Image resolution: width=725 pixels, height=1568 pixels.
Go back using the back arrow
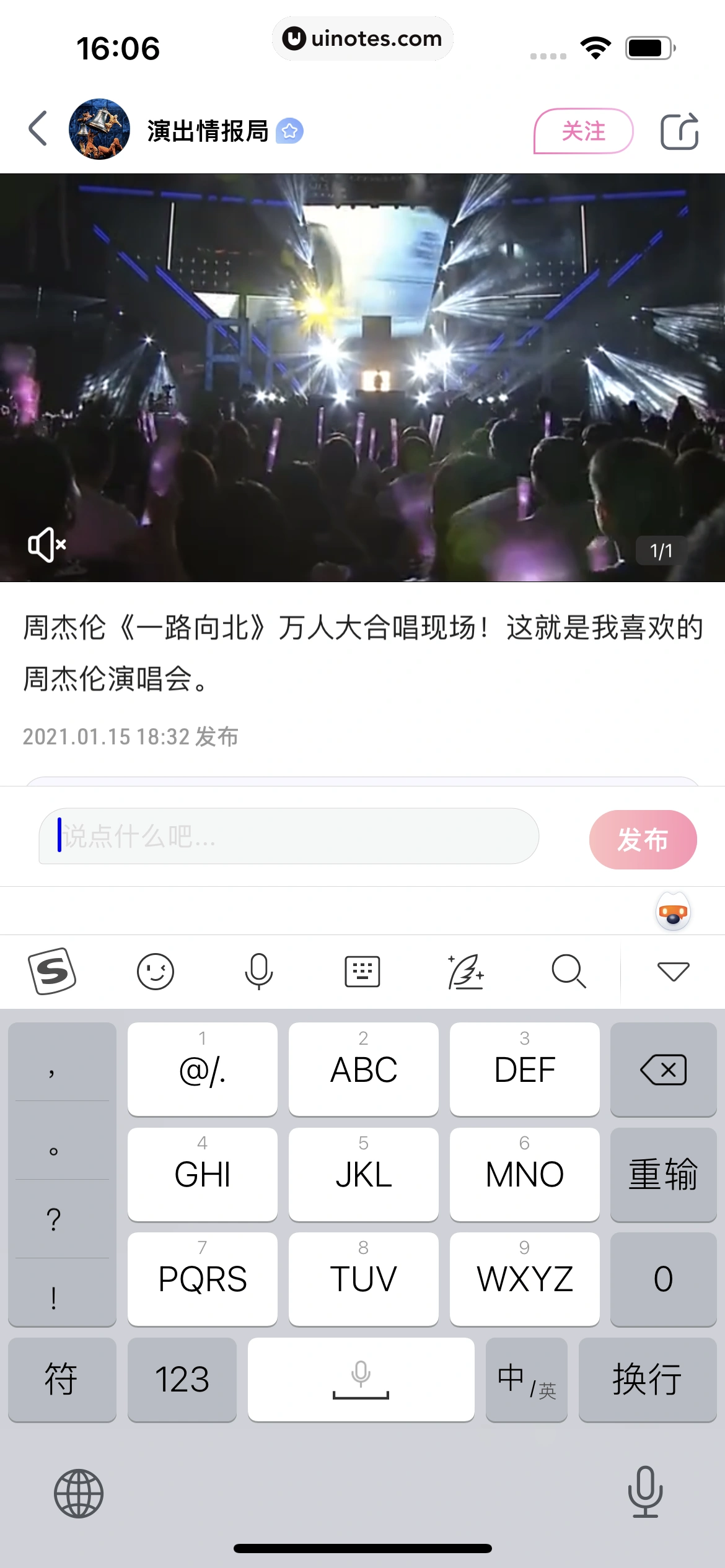coord(38,129)
